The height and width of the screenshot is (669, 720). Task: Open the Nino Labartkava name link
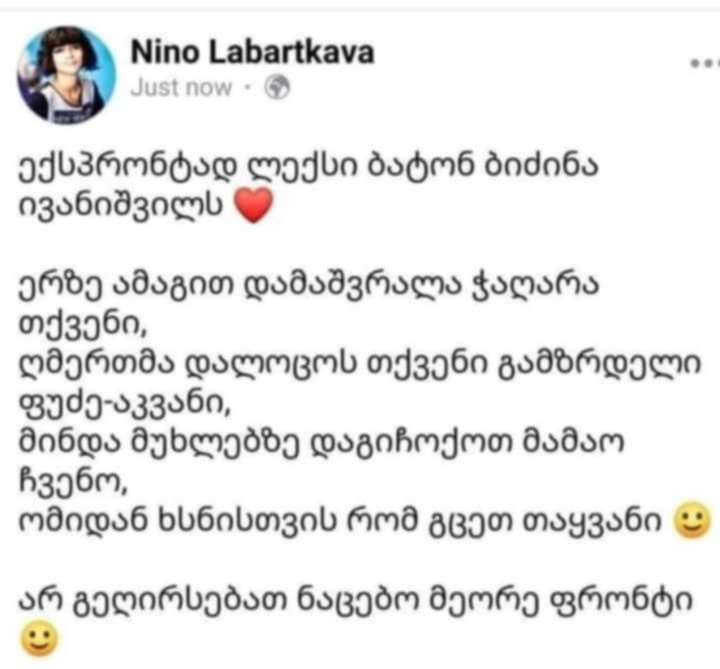[252, 52]
